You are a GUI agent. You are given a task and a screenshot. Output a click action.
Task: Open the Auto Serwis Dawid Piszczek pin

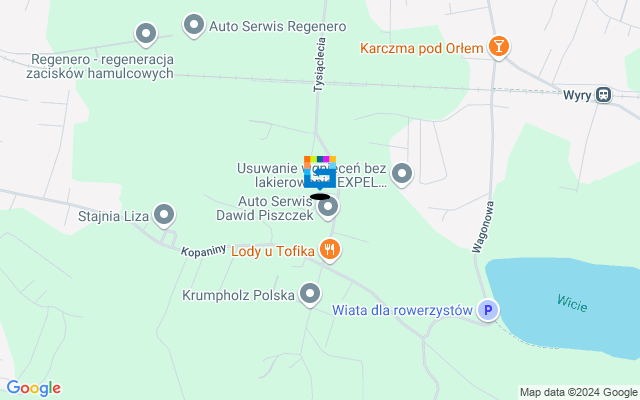(328, 207)
